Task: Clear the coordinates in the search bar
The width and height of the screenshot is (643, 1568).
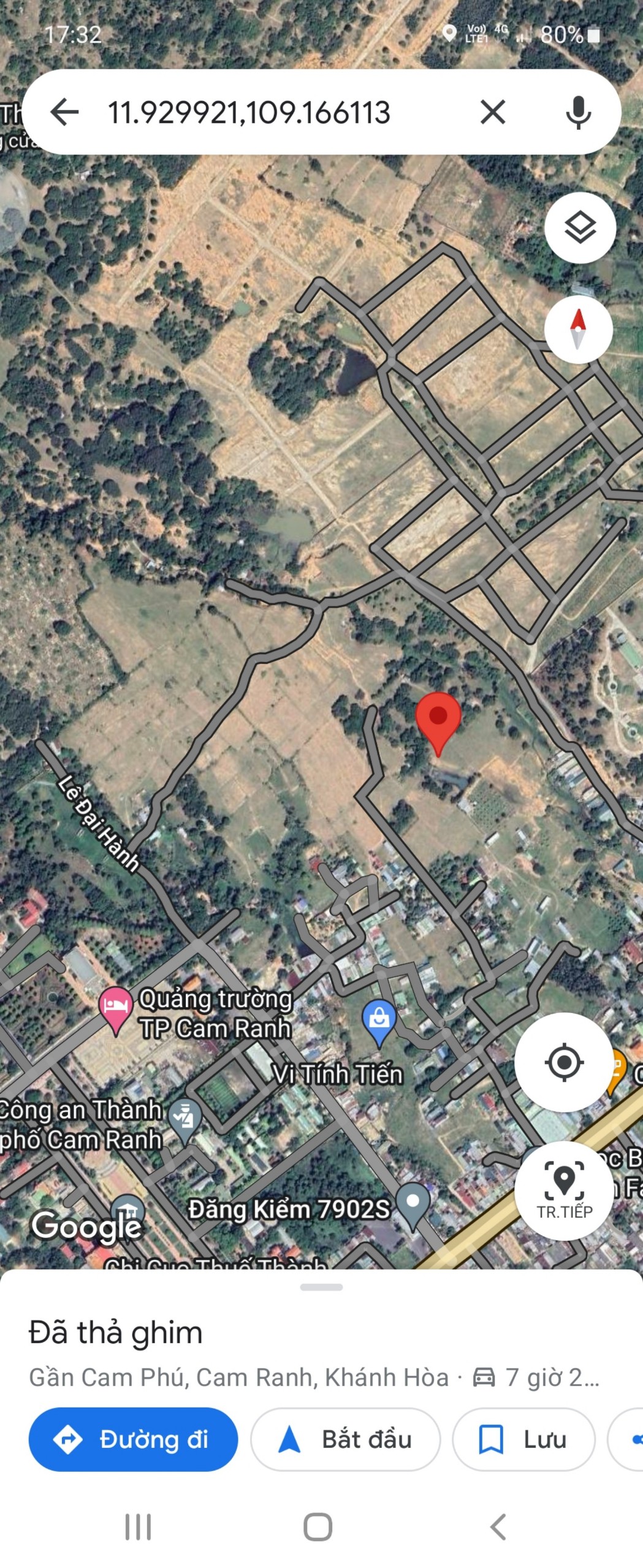Action: pos(493,112)
